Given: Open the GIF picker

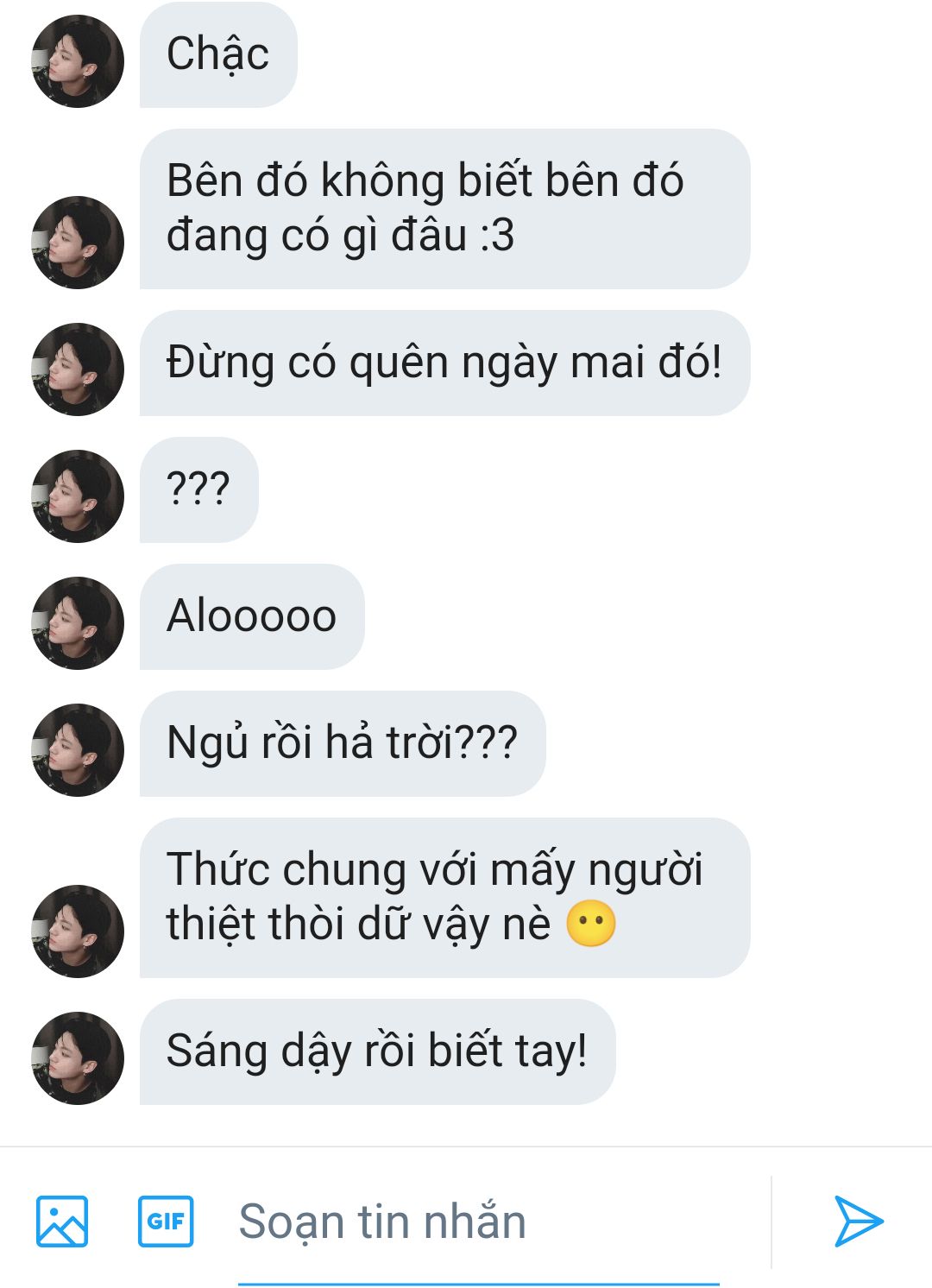Looking at the screenshot, I should [166, 1221].
